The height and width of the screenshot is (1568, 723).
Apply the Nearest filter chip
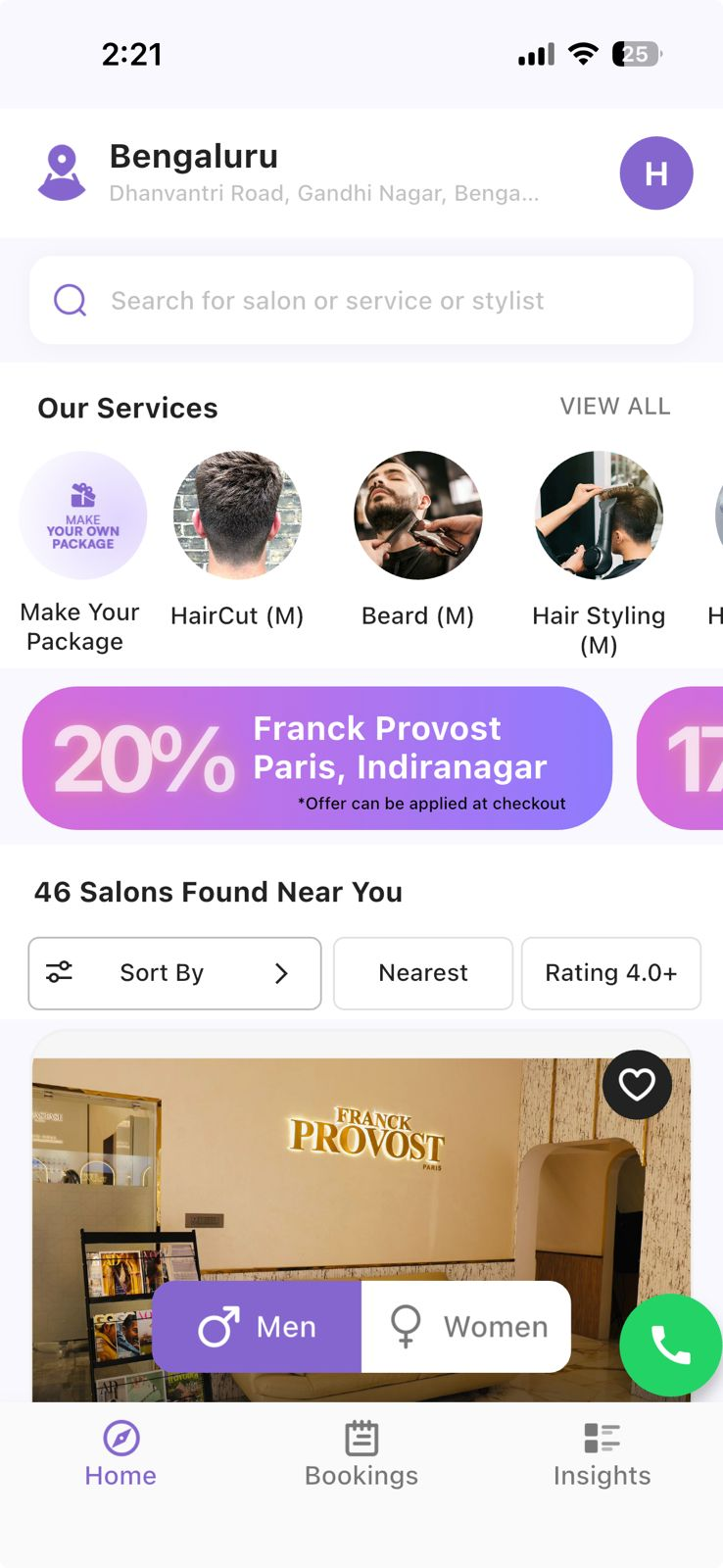[423, 973]
